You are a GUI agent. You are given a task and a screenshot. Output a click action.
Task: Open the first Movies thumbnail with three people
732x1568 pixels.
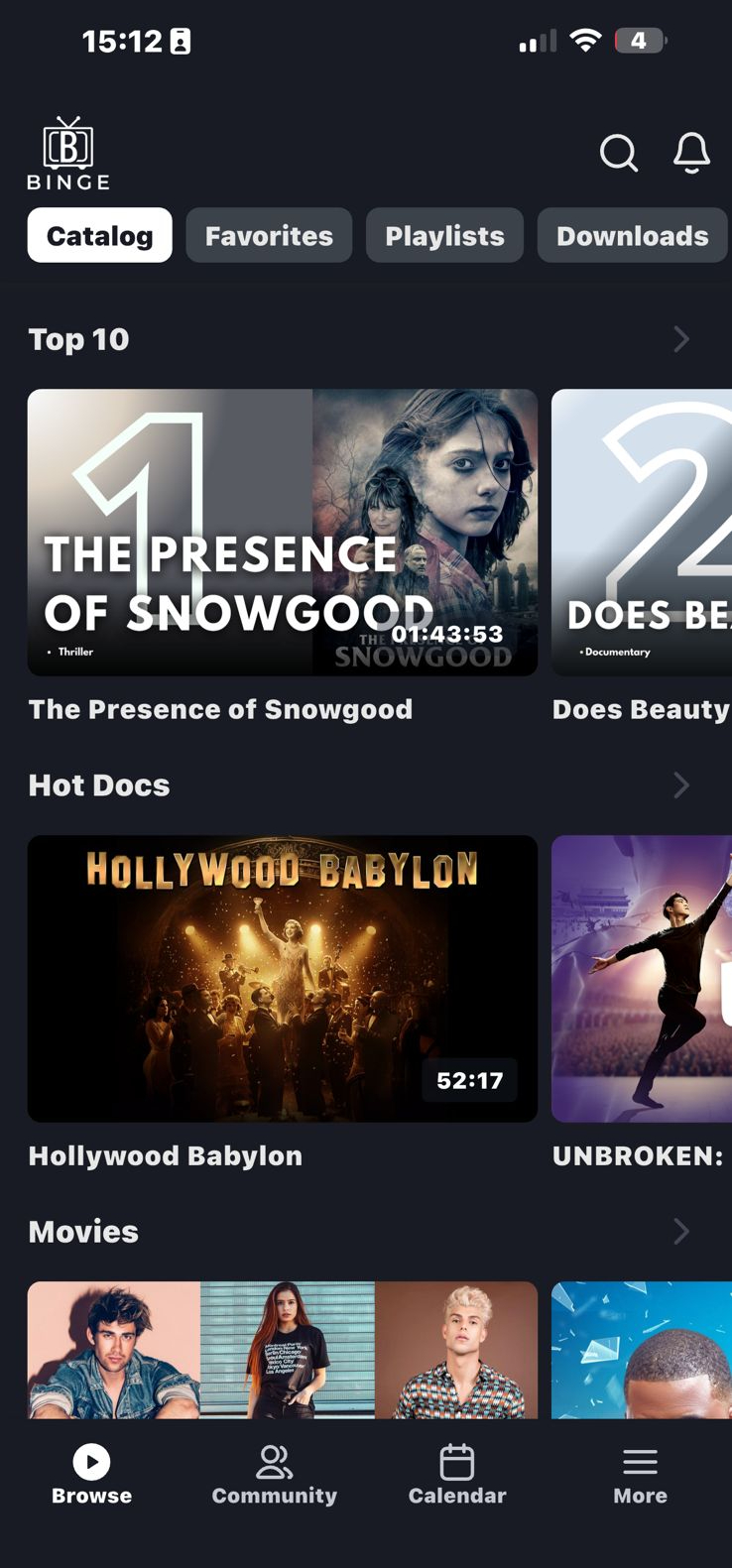(x=283, y=1350)
